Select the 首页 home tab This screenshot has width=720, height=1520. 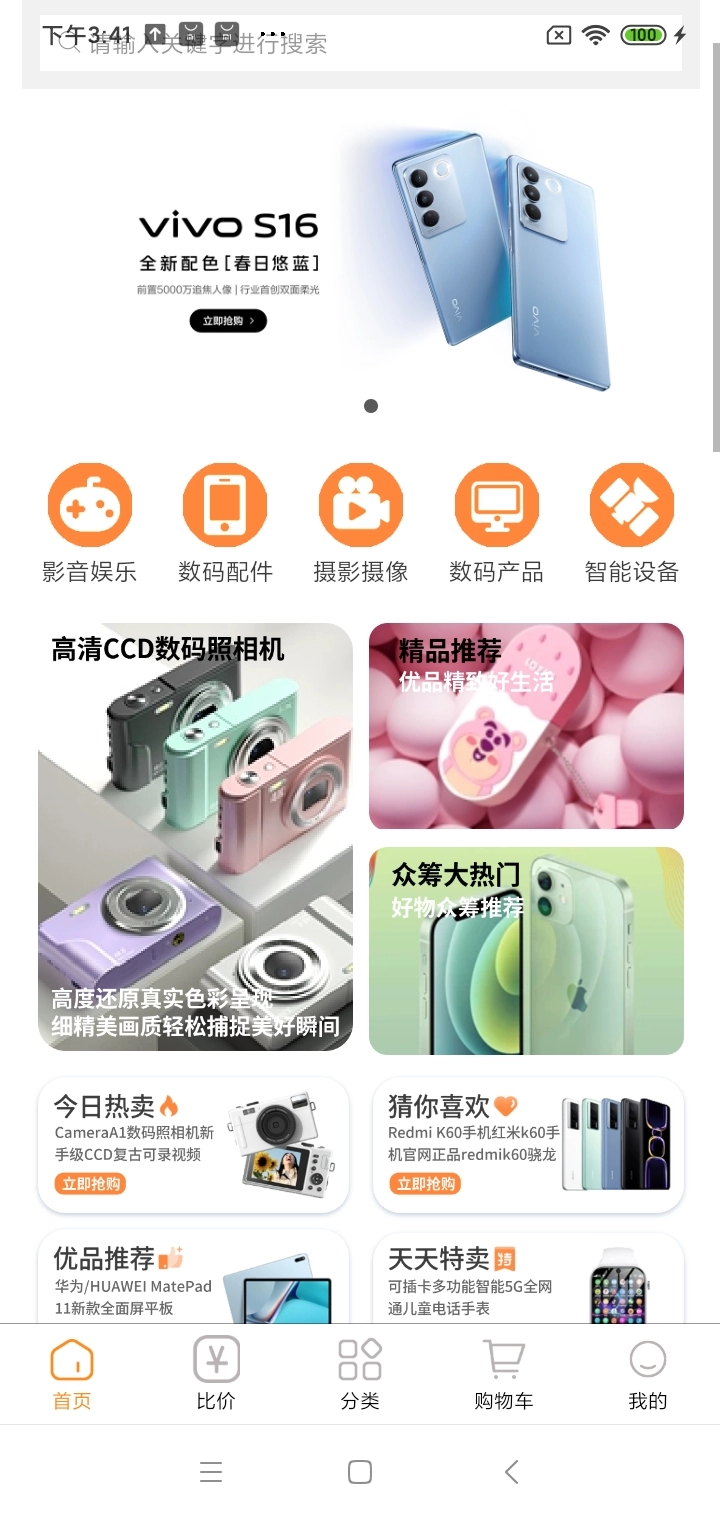71,1373
